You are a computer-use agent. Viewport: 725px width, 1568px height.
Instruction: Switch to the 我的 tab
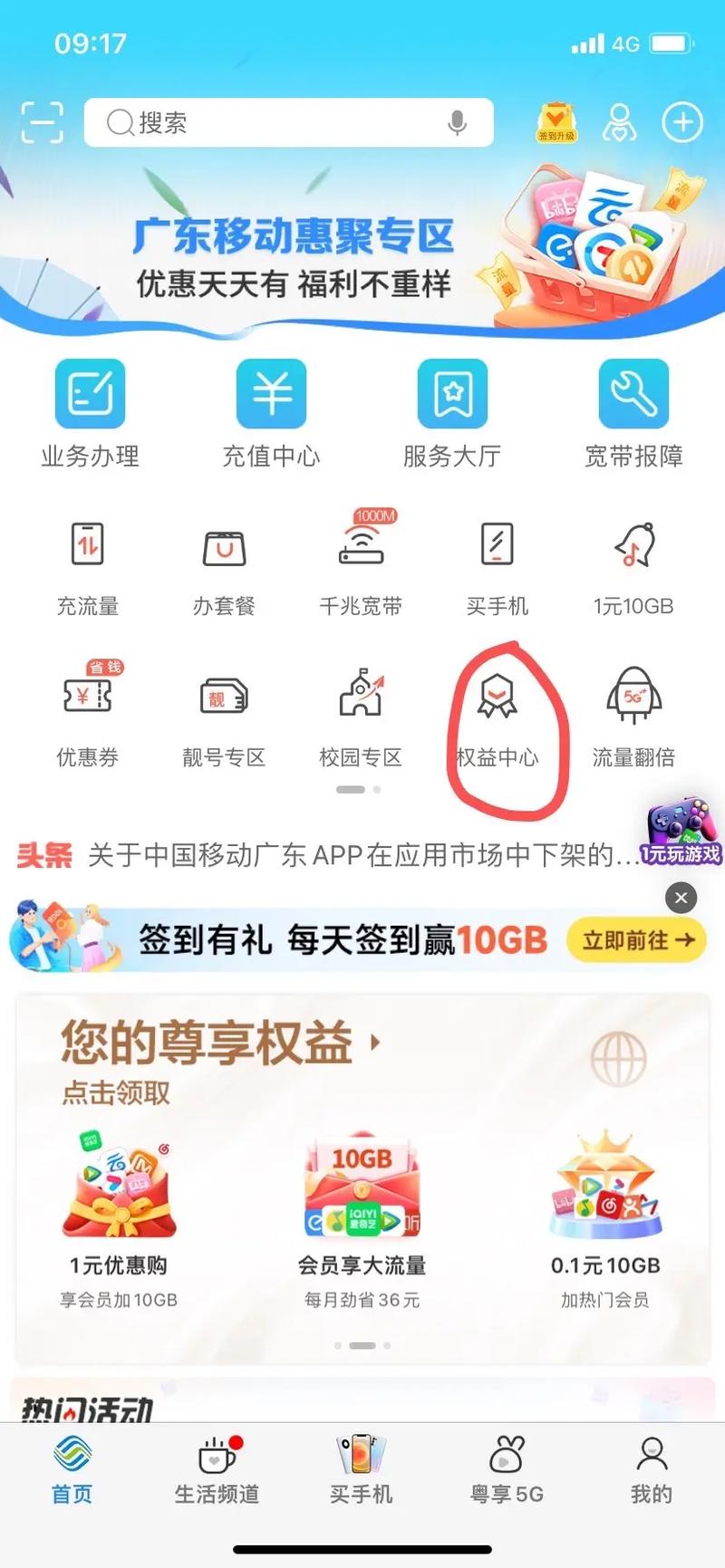click(651, 1469)
